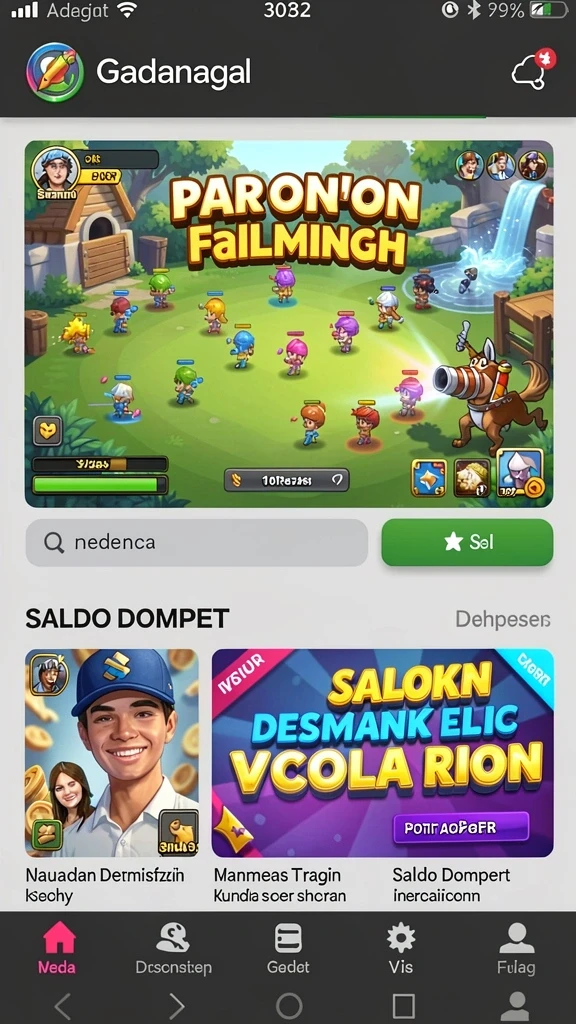The image size is (576, 1024).
Task: Go to the Gedet tab
Action: (x=288, y=948)
